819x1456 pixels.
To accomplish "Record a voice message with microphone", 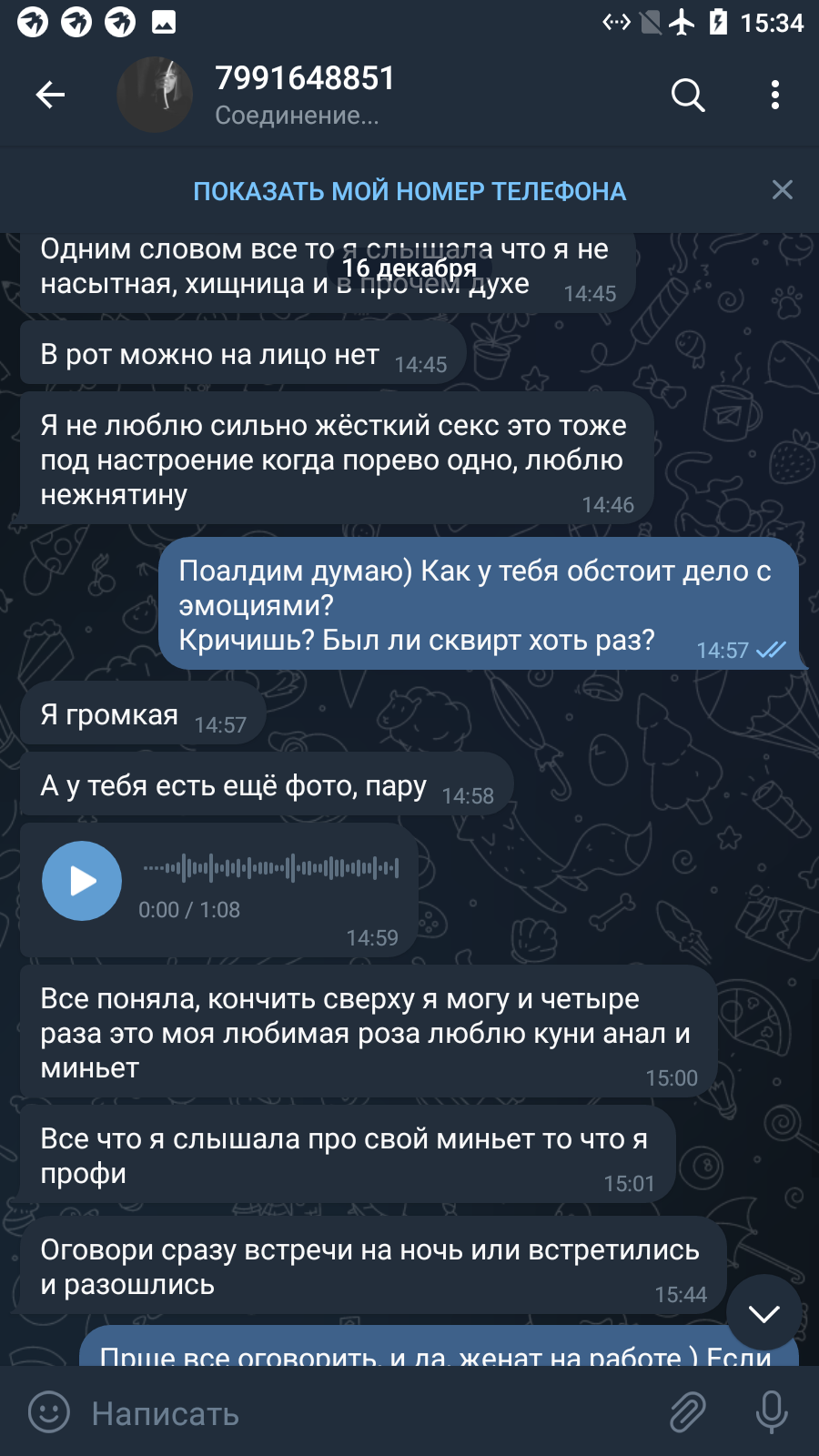I will click(772, 1412).
